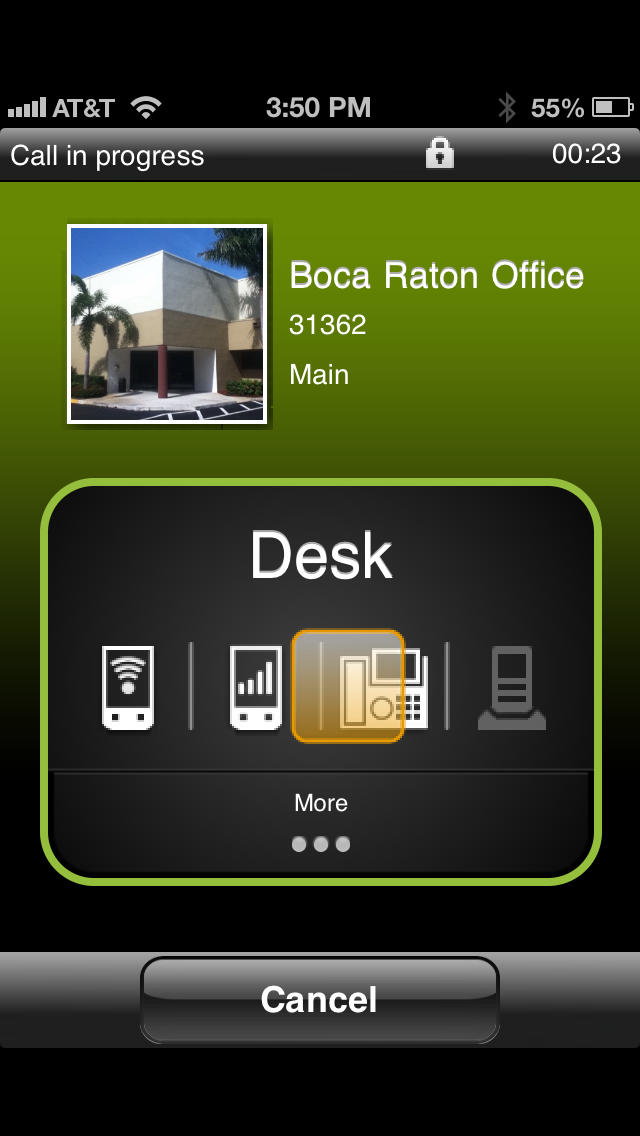Cancel the call handoff
This screenshot has width=640, height=1136.
(x=320, y=999)
